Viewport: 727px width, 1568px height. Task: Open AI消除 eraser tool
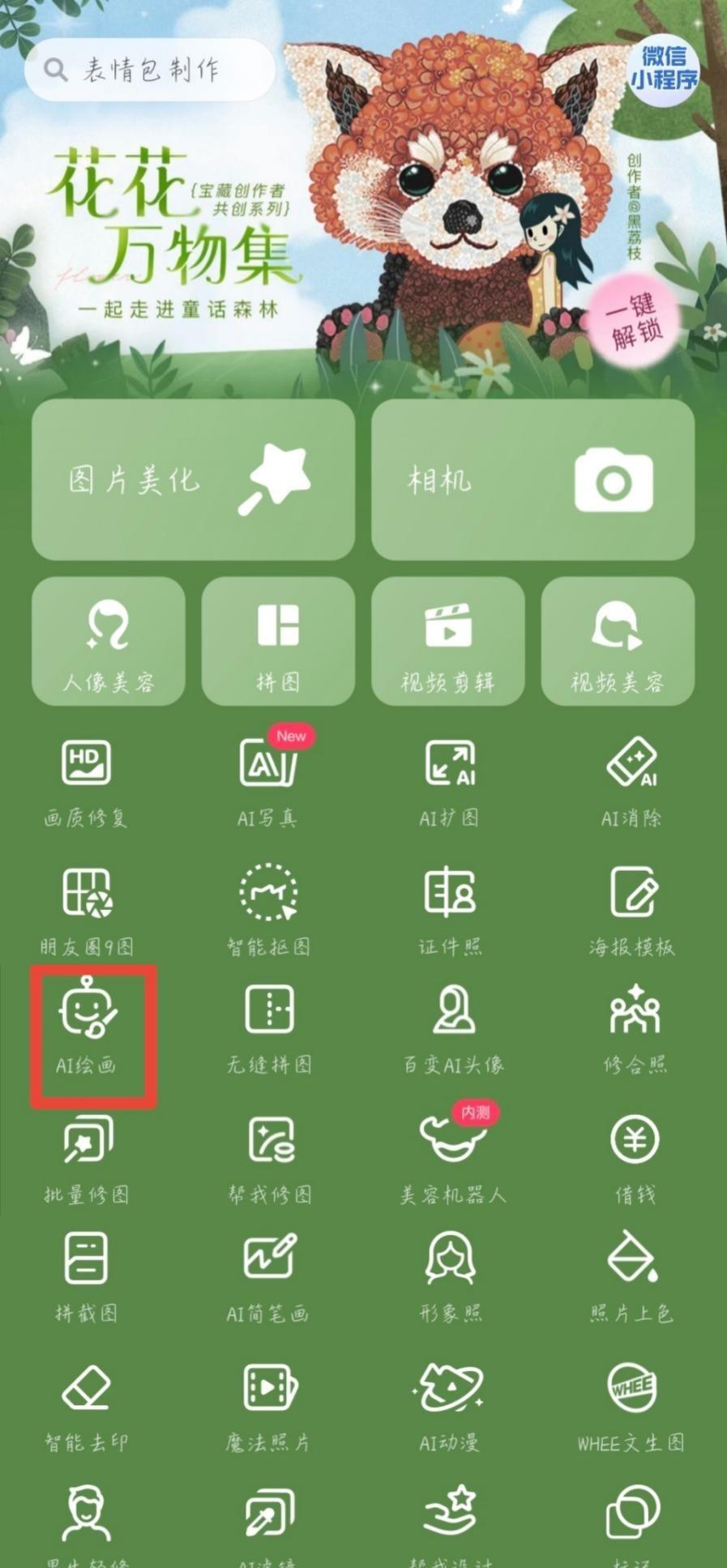632,782
